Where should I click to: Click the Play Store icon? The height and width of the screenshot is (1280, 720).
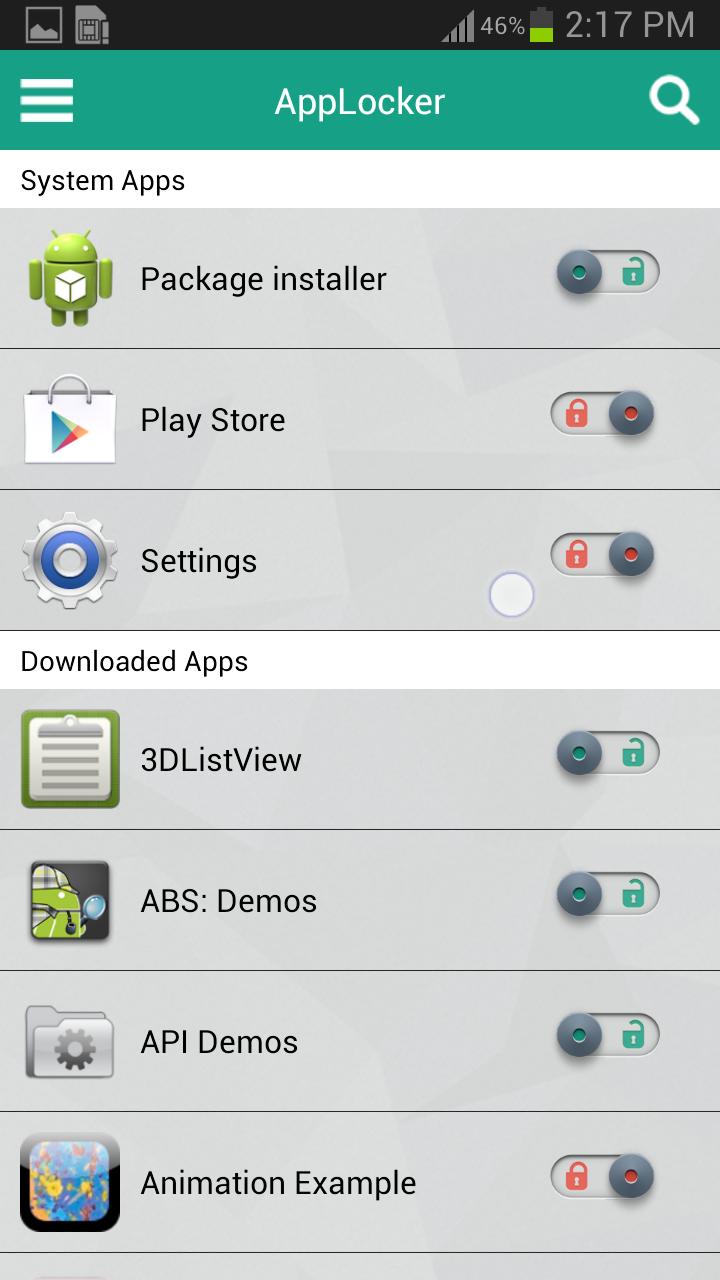(70, 419)
